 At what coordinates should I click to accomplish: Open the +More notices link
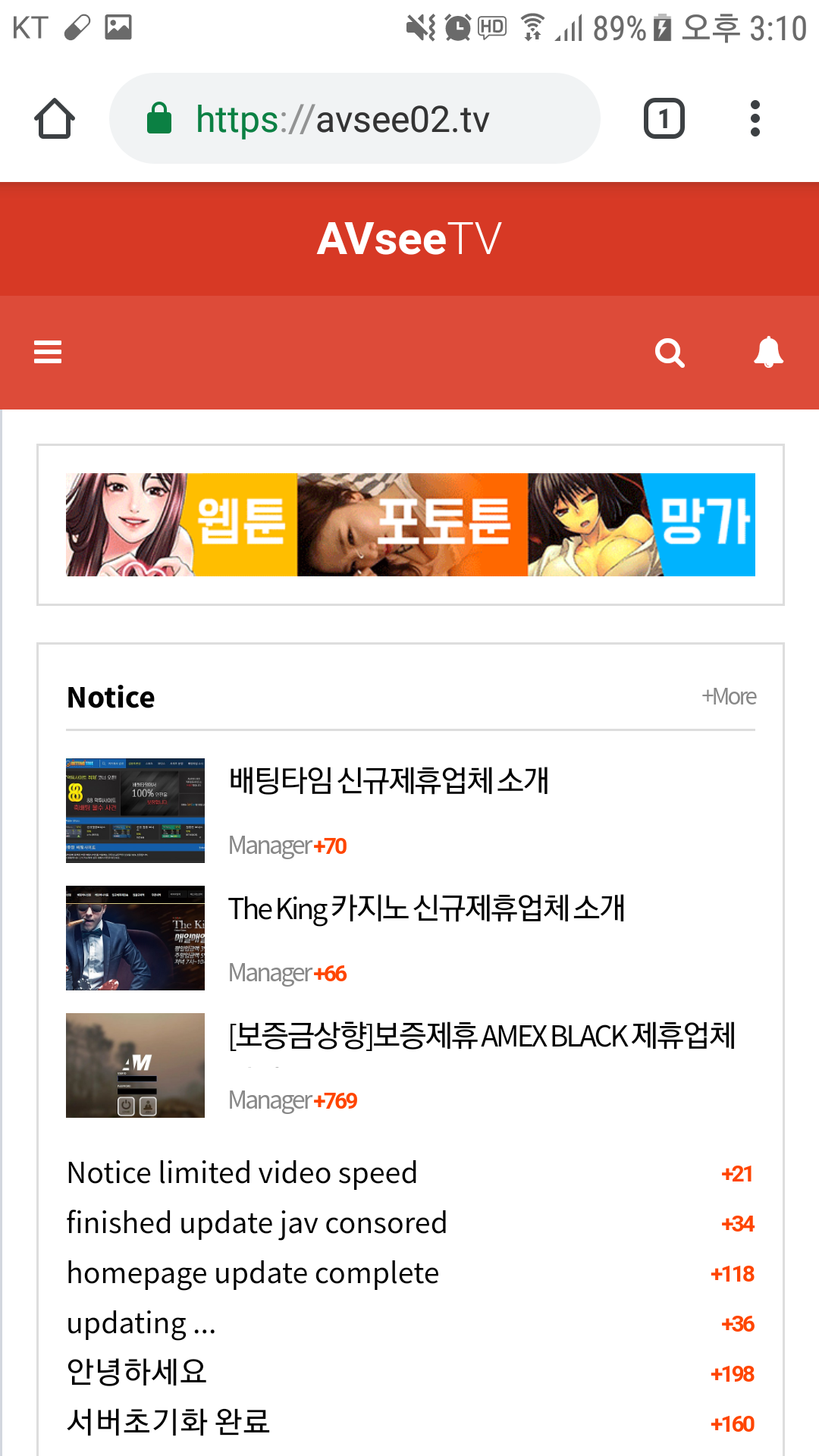[729, 696]
